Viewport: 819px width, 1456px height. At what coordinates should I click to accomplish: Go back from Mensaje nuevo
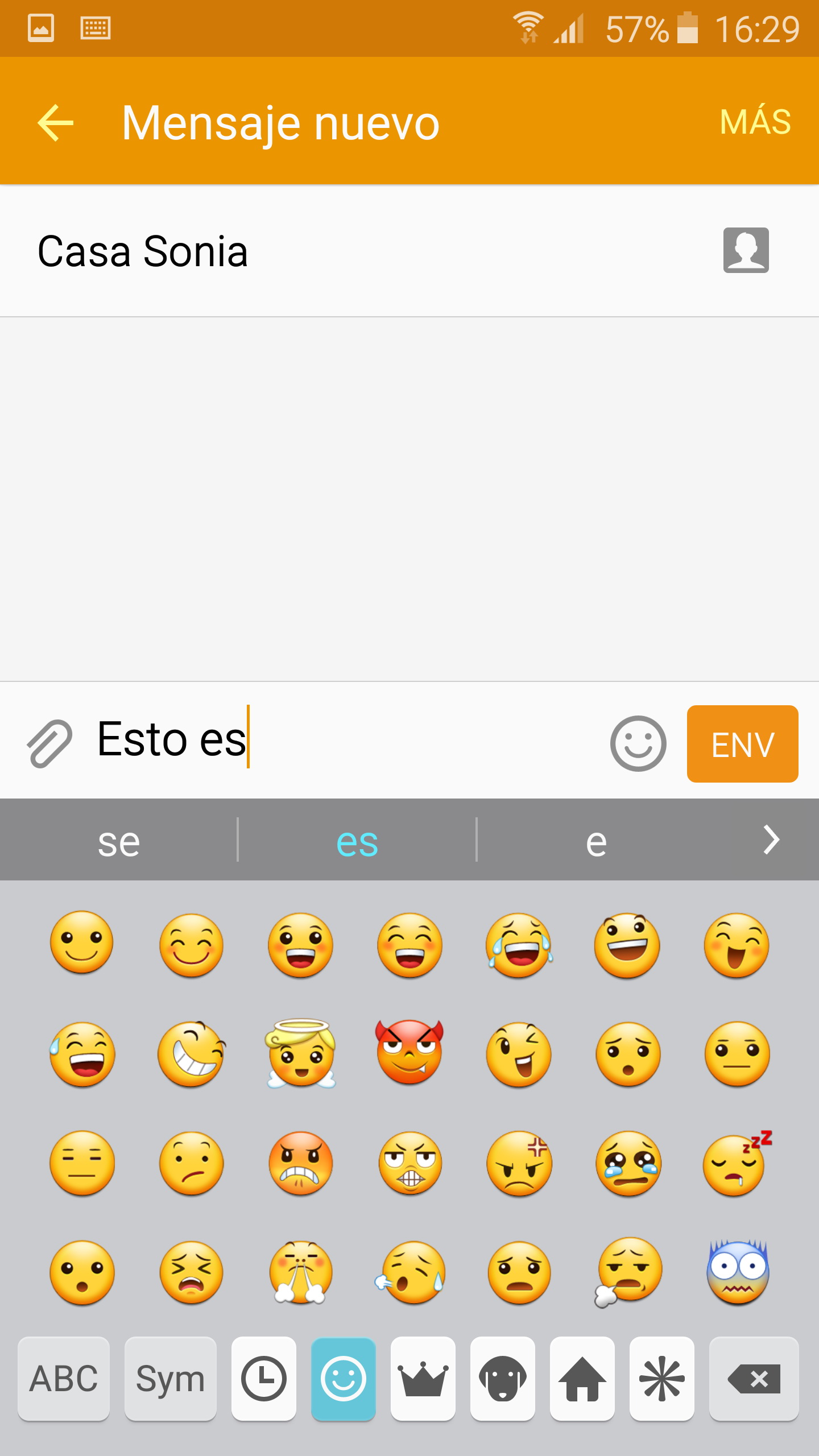coord(55,122)
